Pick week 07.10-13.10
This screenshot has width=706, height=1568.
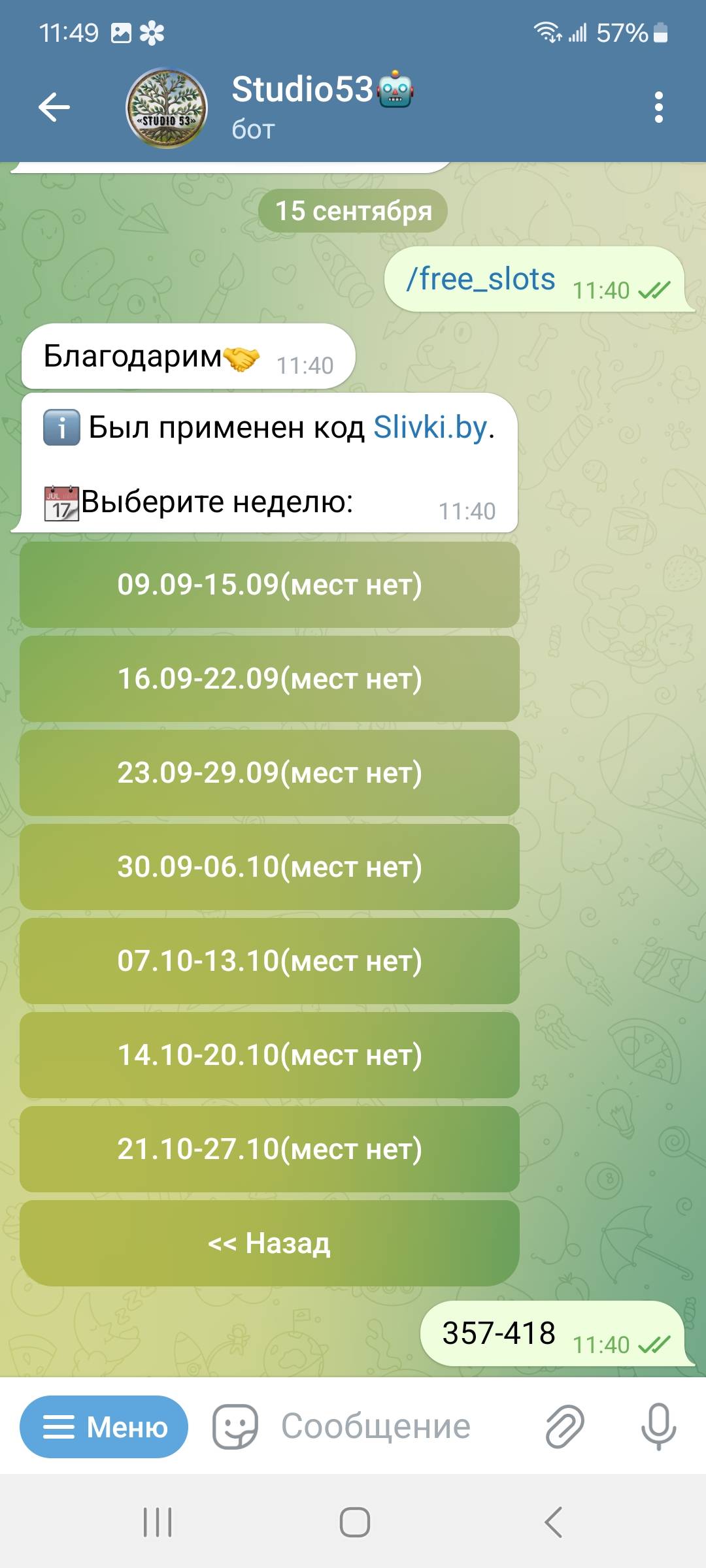point(269,961)
